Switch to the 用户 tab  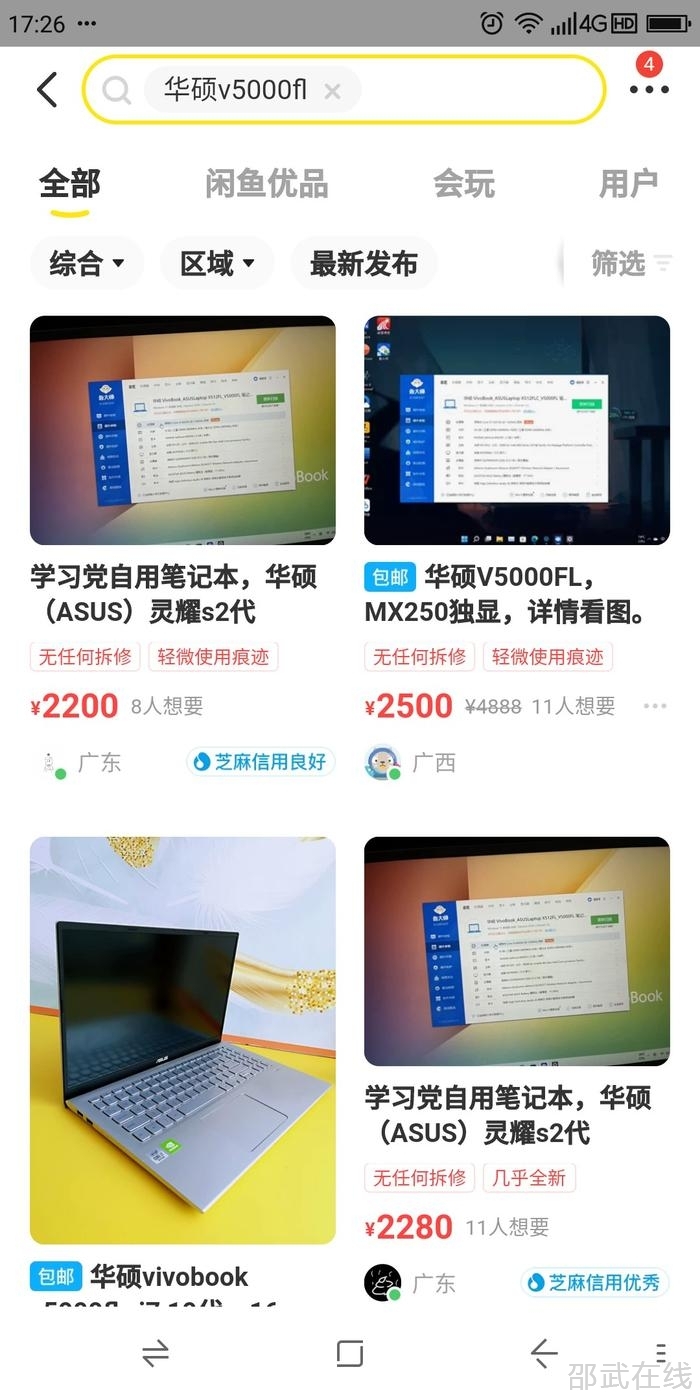click(x=628, y=184)
